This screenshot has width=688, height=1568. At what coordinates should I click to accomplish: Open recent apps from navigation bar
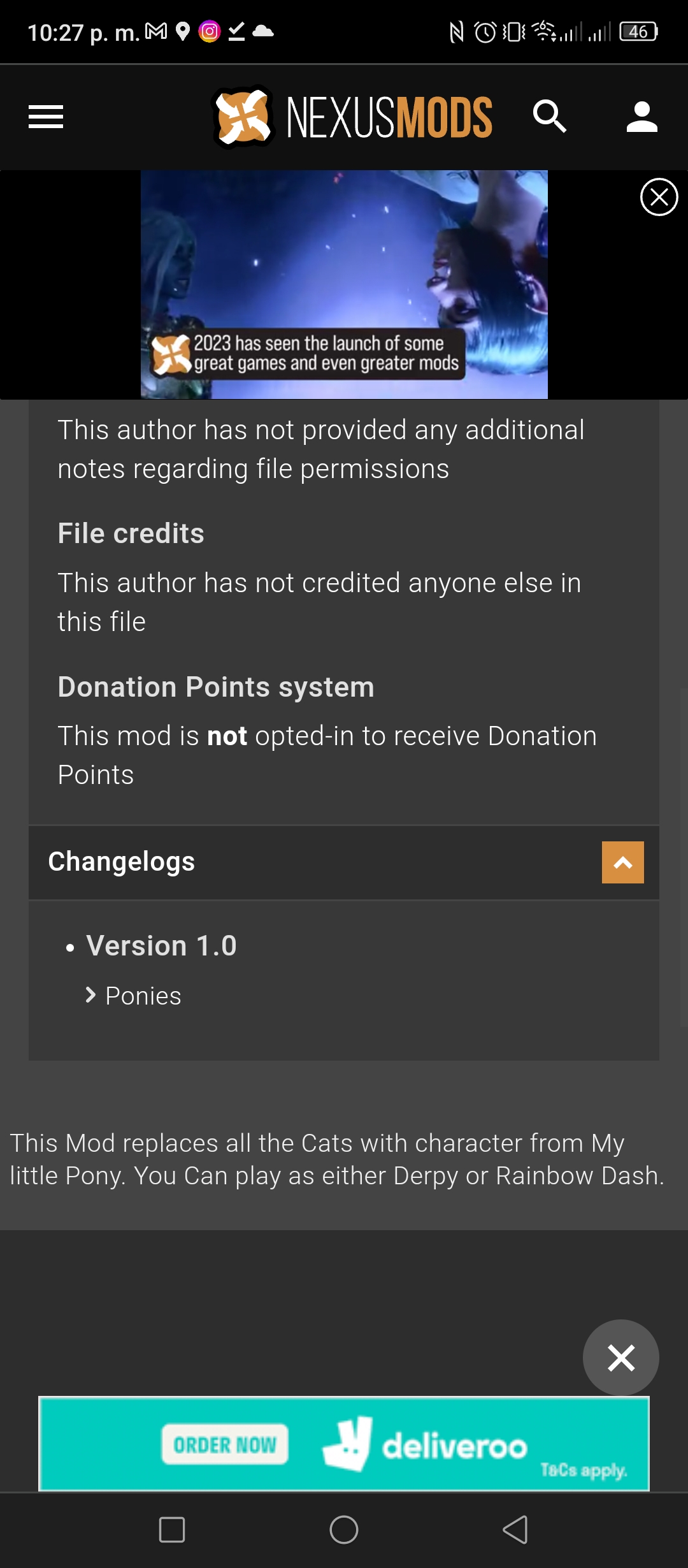[172, 1530]
